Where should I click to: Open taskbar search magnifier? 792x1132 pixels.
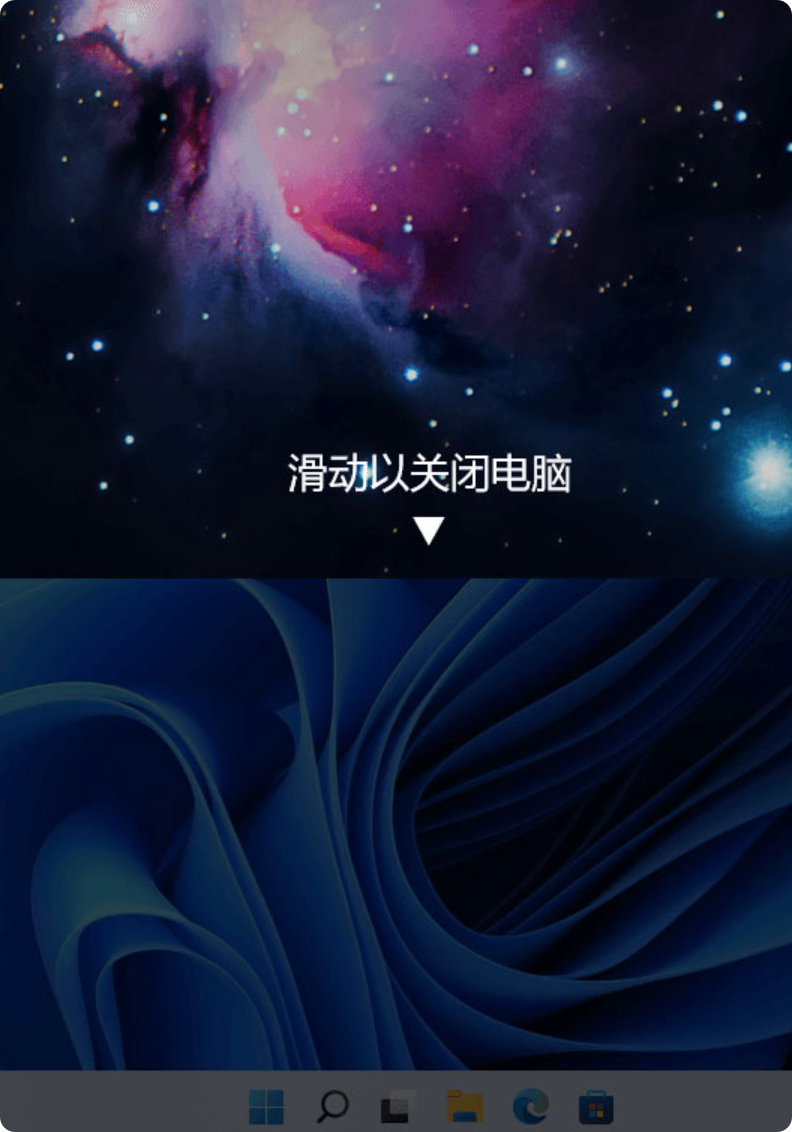332,1106
